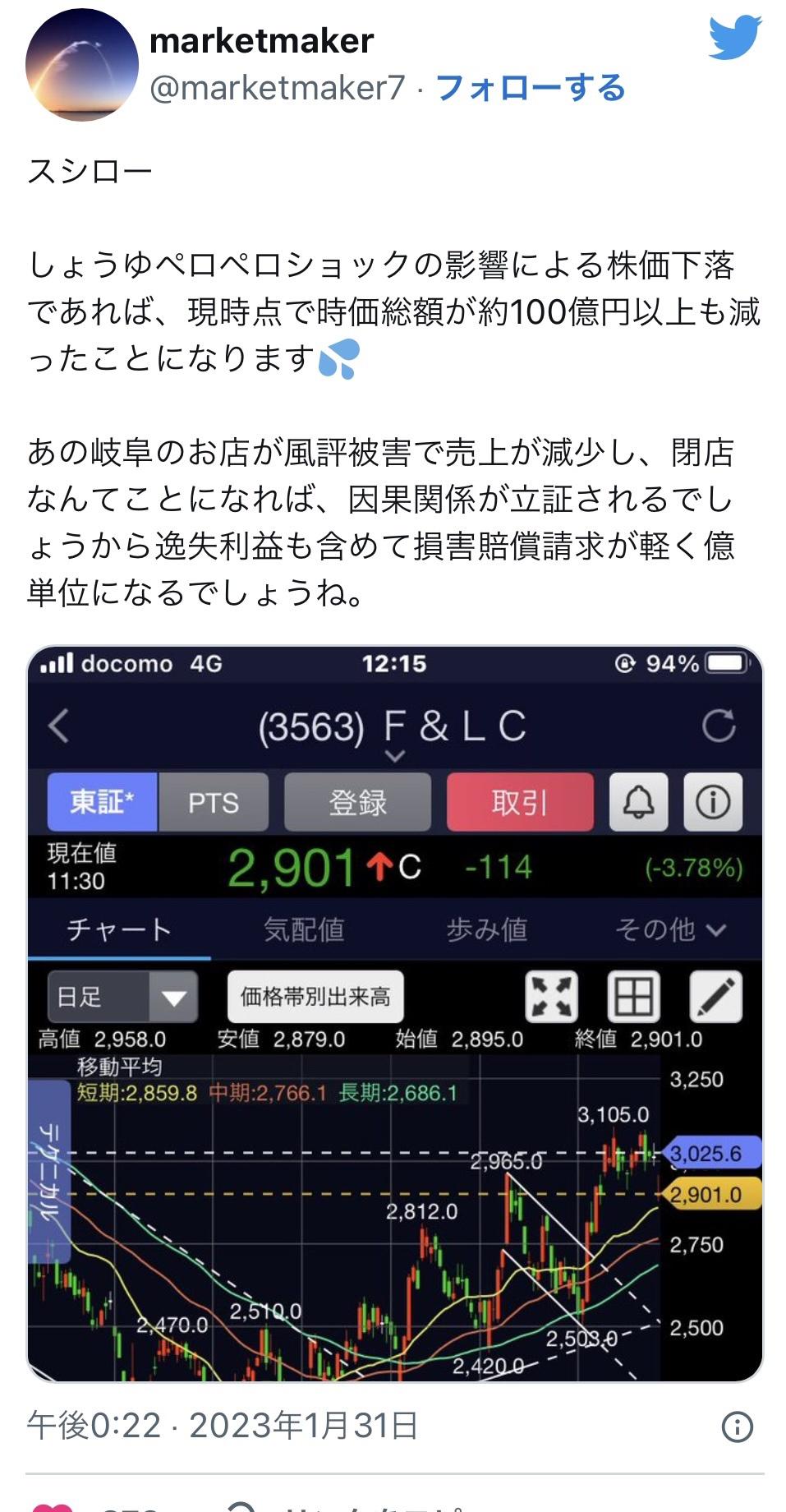Open the tweet info icon
The width and height of the screenshot is (786, 1512).
[737, 1427]
